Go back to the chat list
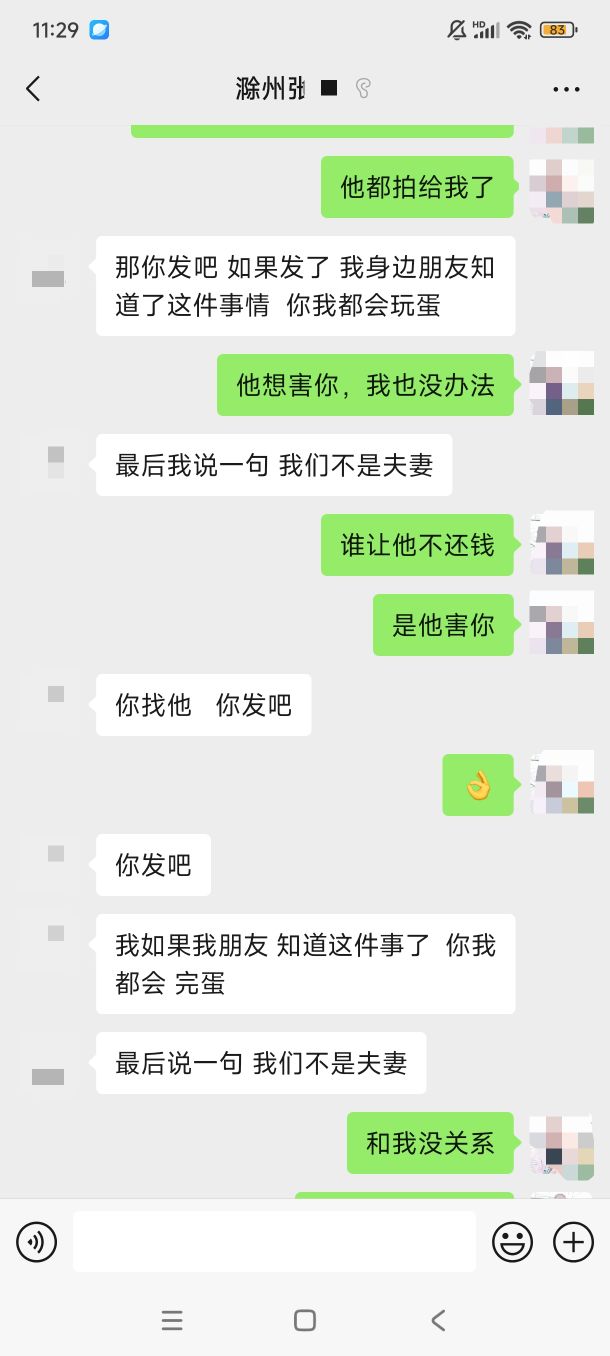This screenshot has height=1356, width=610. pyautogui.click(x=33, y=89)
